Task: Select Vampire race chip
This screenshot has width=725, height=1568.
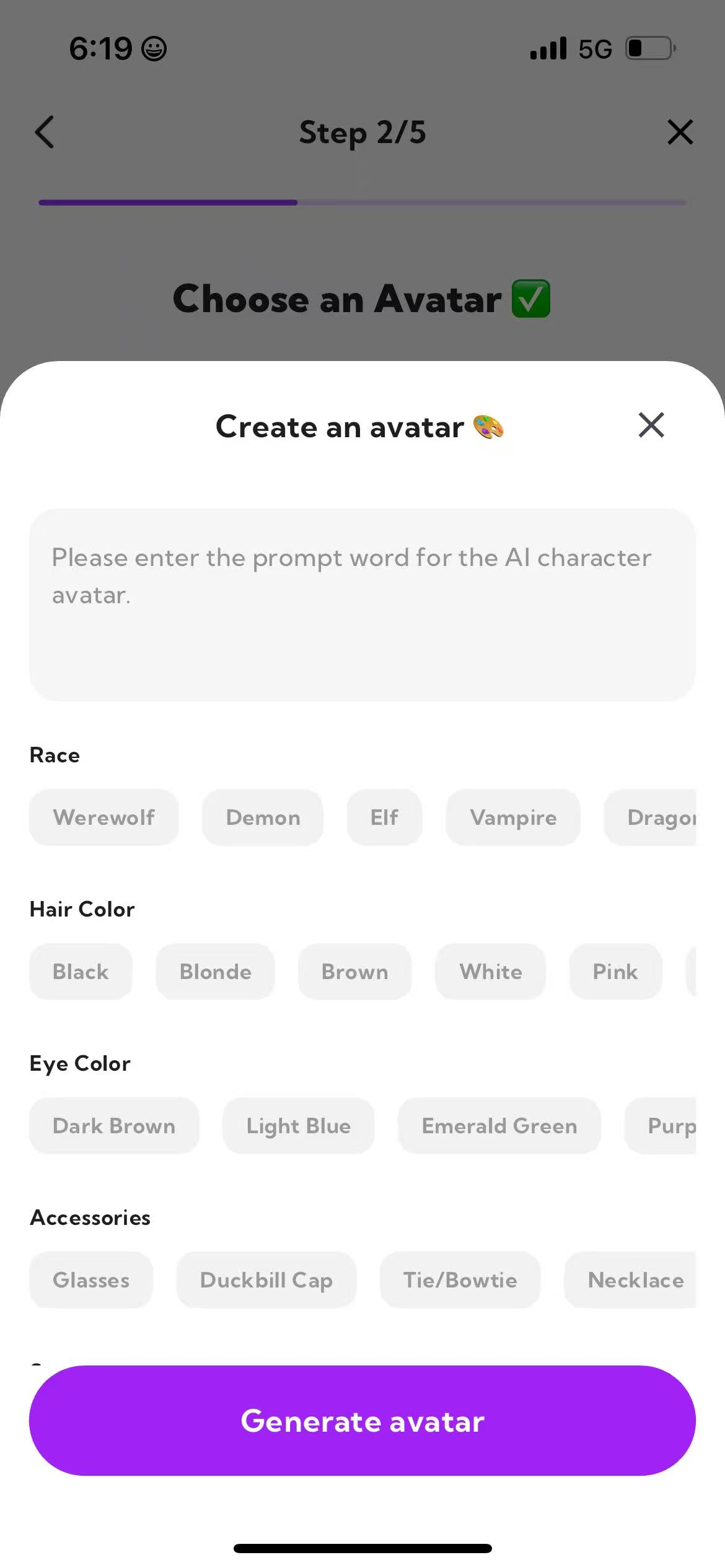Action: 513,817
